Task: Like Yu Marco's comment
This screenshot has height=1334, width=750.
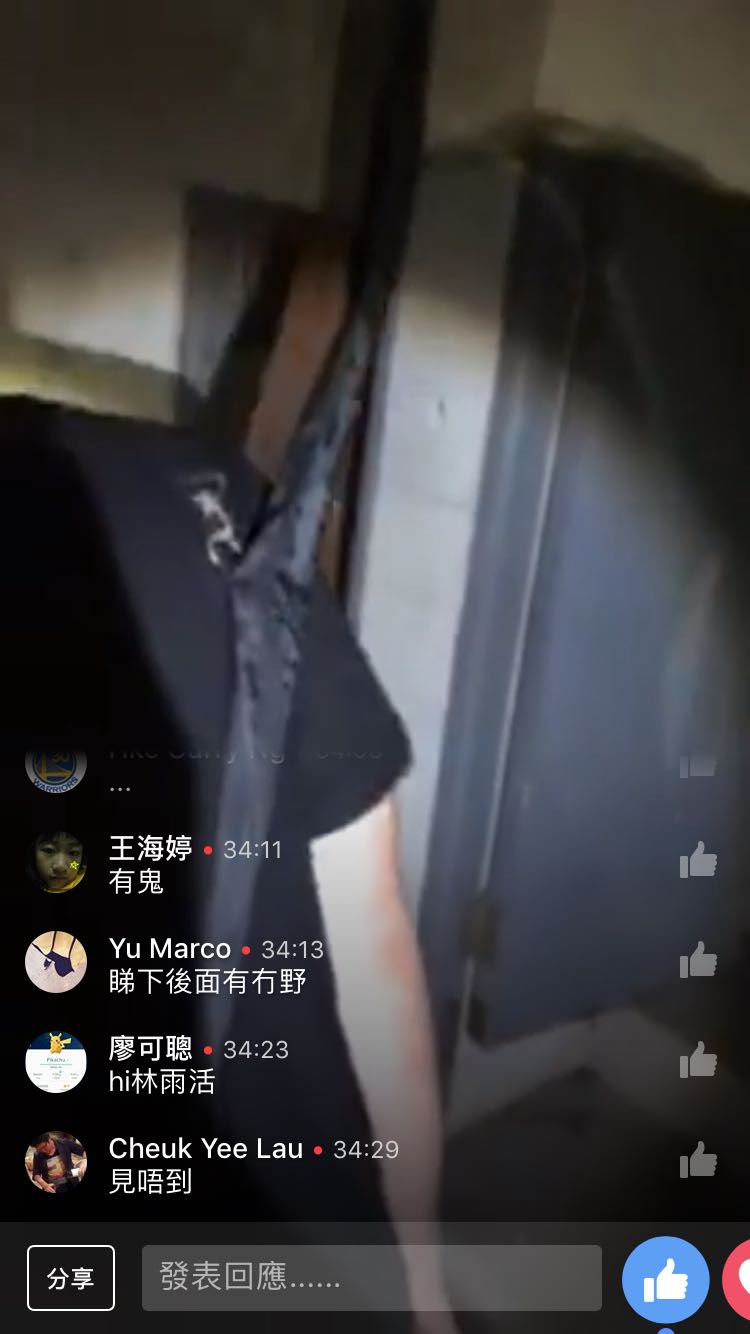Action: pyautogui.click(x=698, y=960)
